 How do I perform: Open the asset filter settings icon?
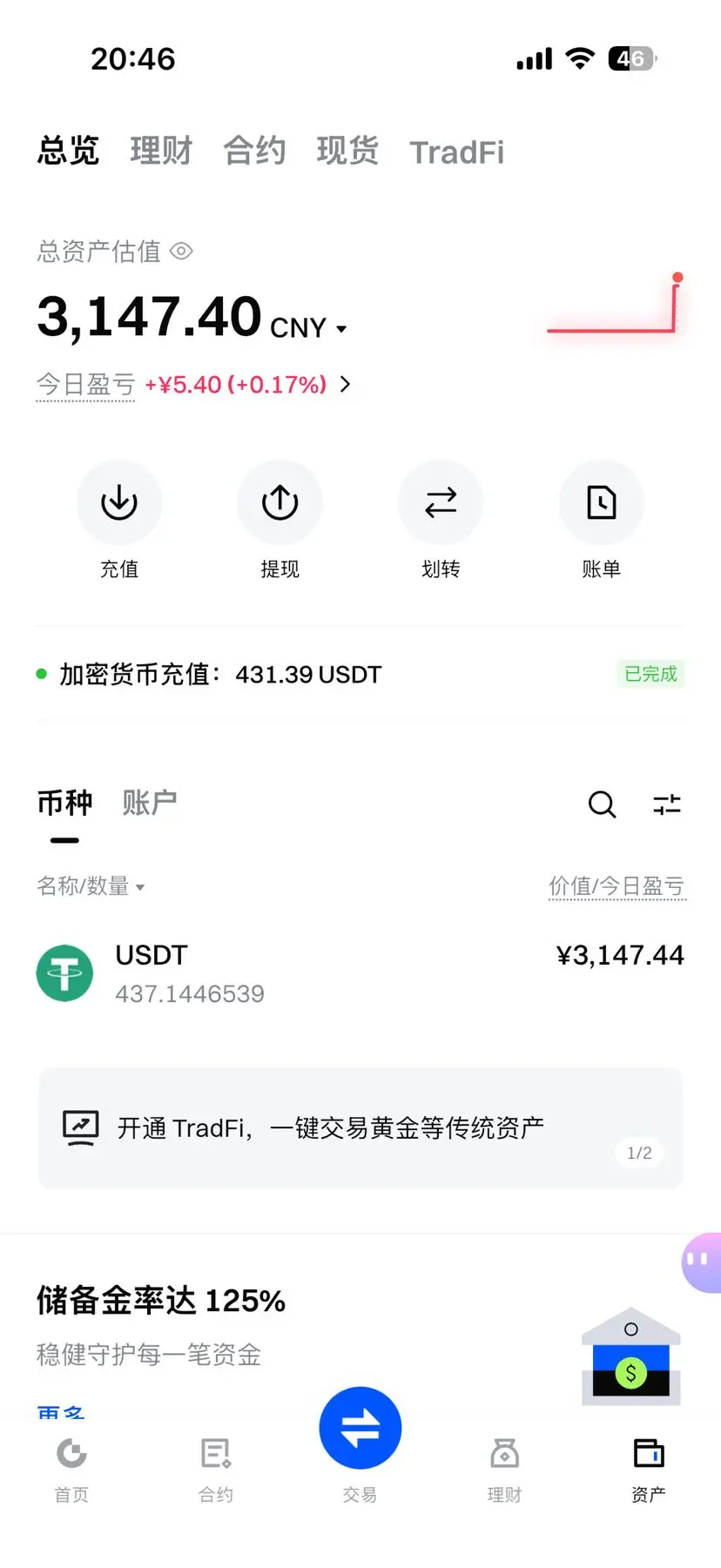667,804
